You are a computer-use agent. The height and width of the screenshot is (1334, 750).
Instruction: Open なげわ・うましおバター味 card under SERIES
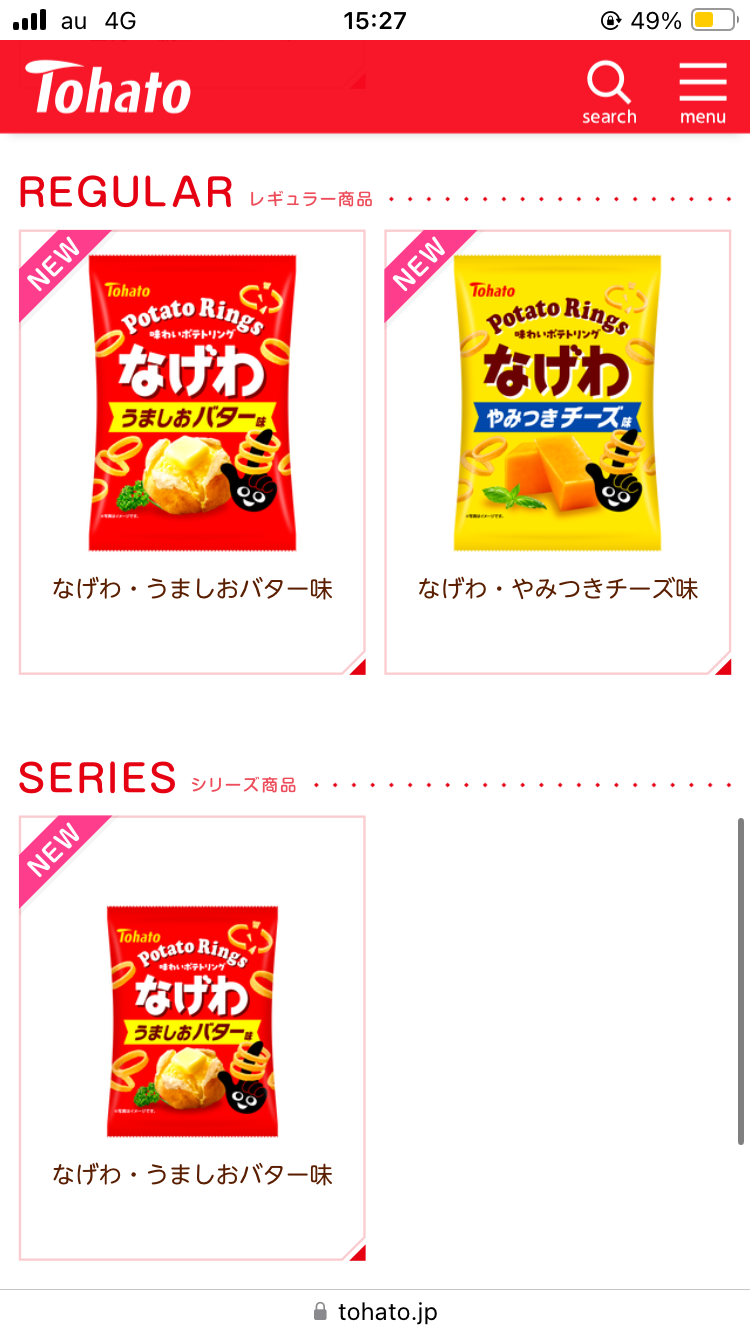pos(192,1038)
